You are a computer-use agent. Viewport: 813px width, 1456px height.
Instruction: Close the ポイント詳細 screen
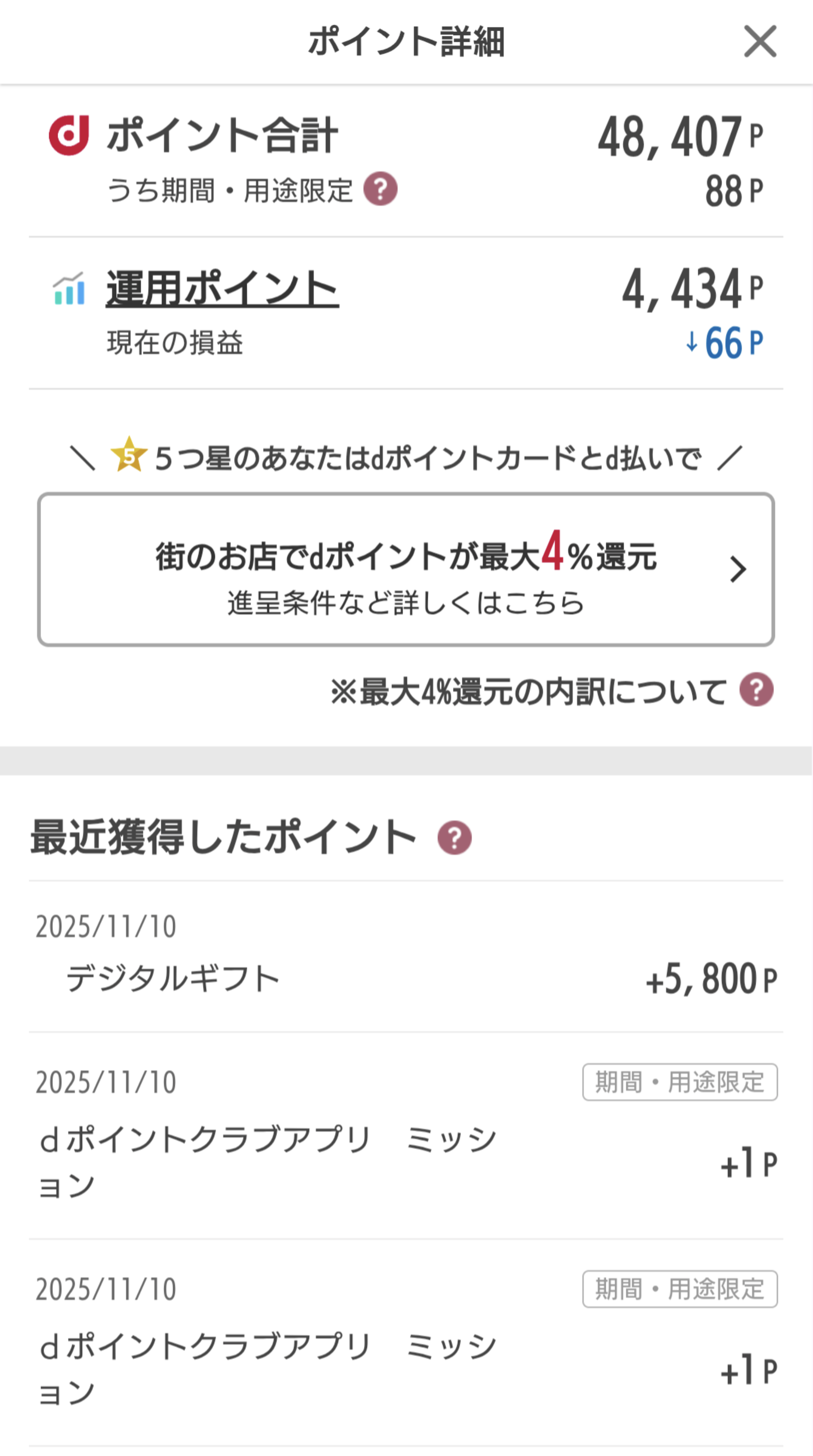(760, 41)
